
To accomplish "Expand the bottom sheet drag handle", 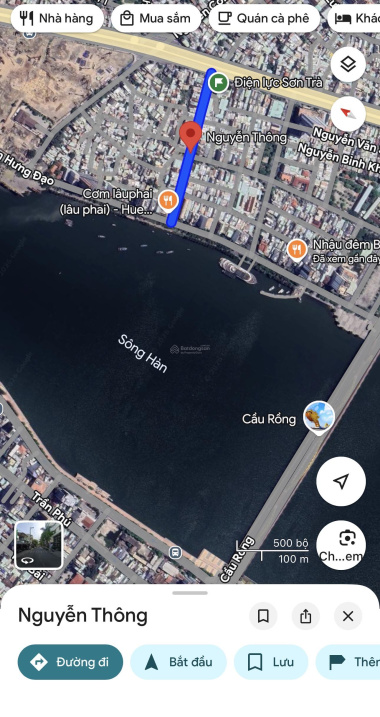I will (x=190, y=593).
